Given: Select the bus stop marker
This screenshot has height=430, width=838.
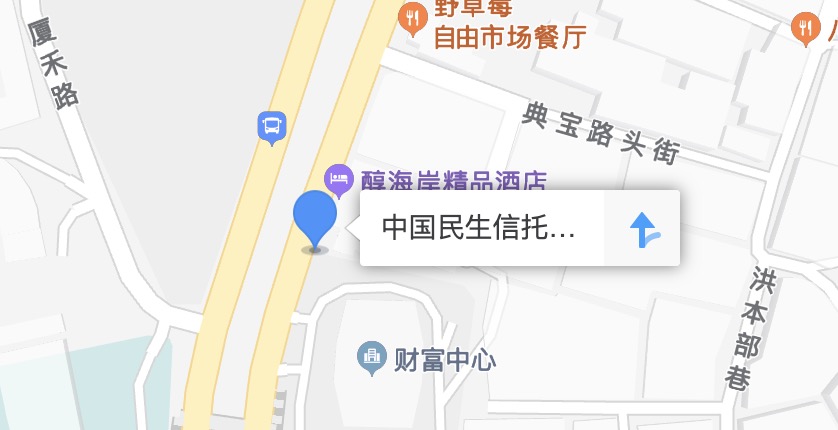Looking at the screenshot, I should 272,126.
